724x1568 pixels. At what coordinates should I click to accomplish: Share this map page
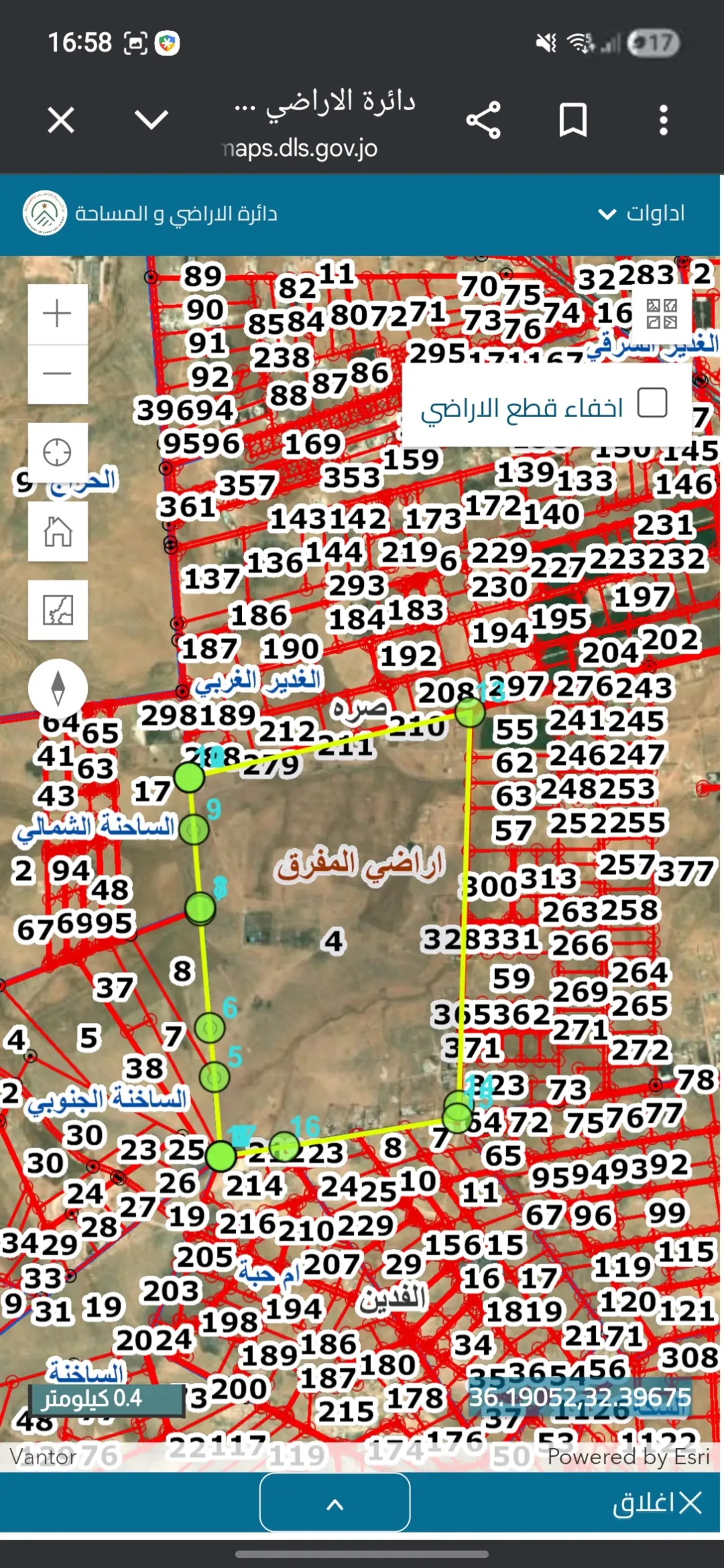483,120
